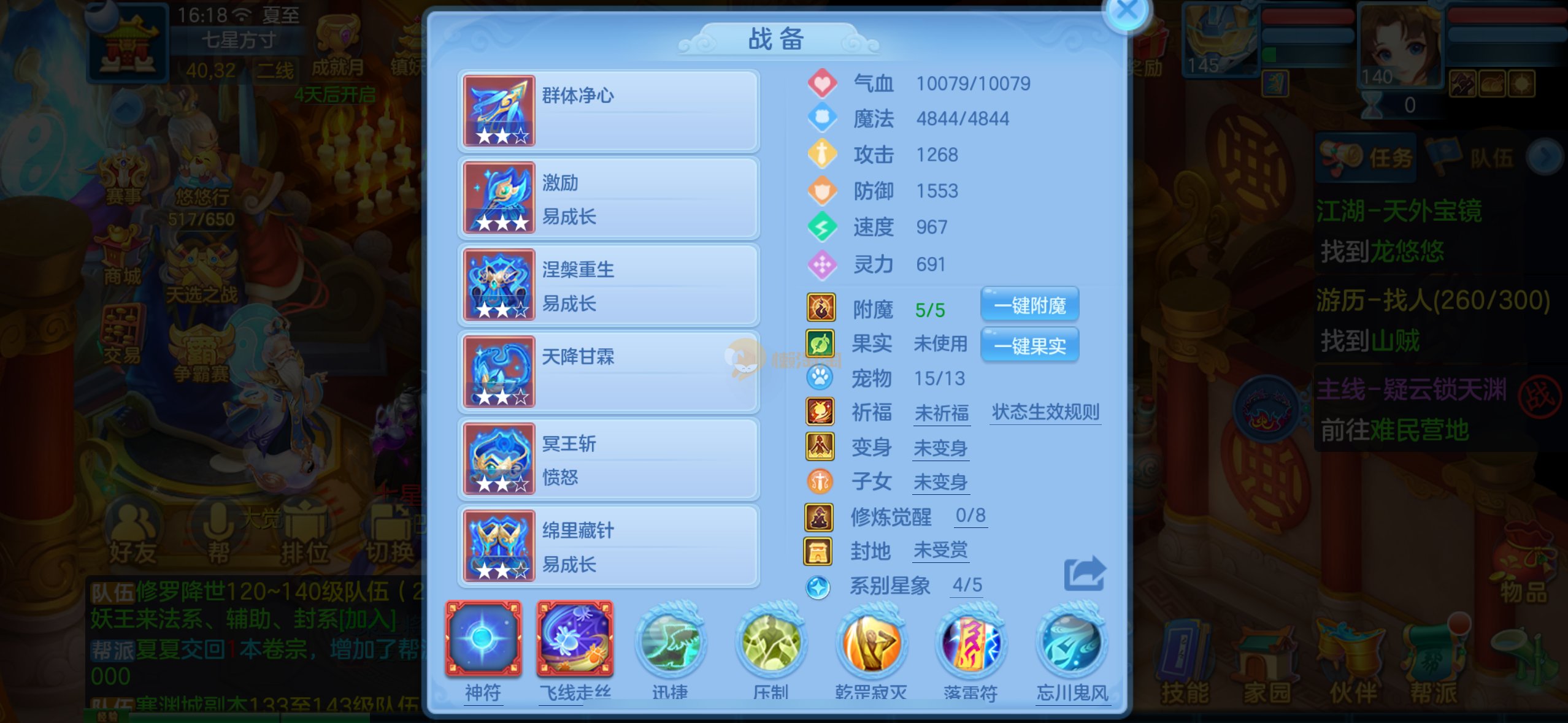Open the 涅槃重生 skill card
The height and width of the screenshot is (723, 1568).
click(609, 285)
